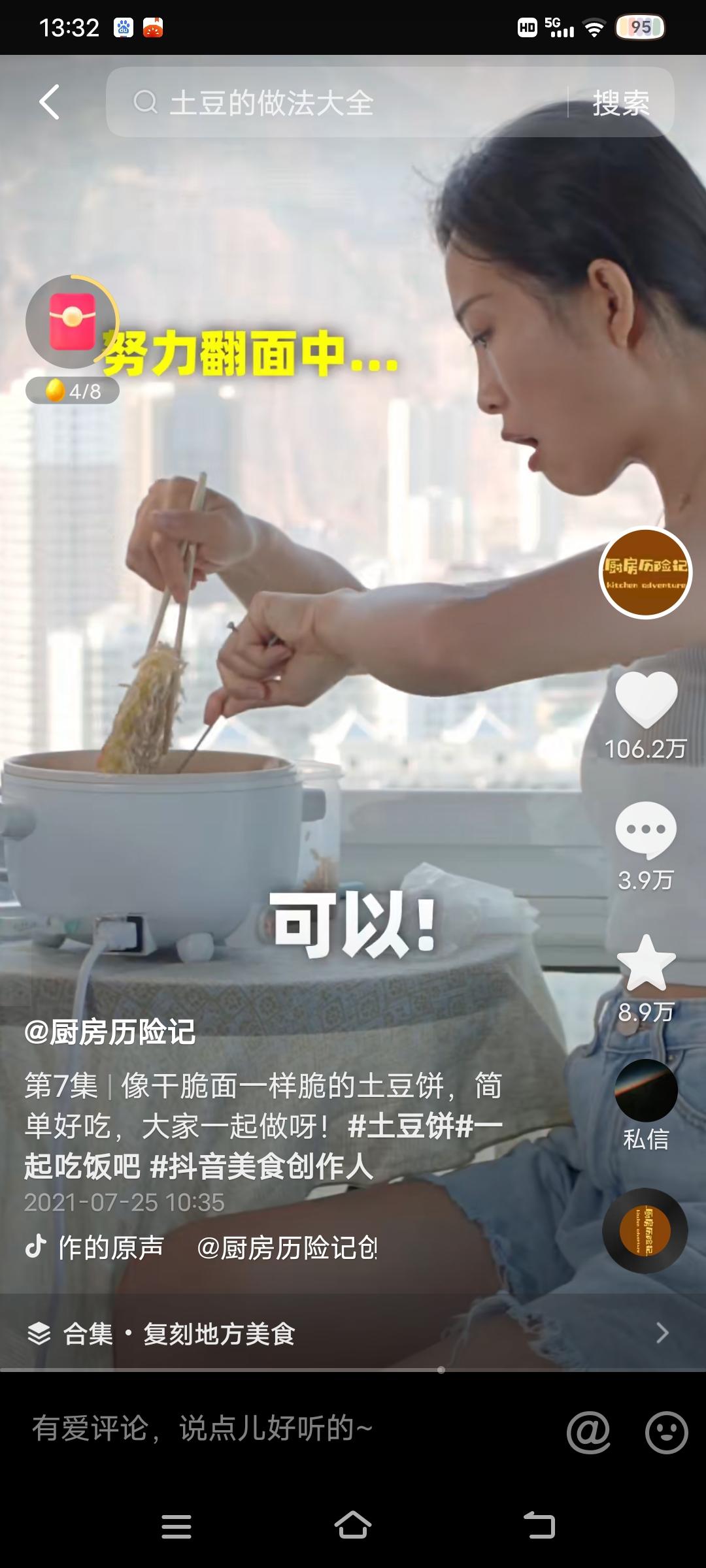Viewport: 706px width, 1568px height.
Task: Open the red envelope reward widget
Action: tap(72, 320)
